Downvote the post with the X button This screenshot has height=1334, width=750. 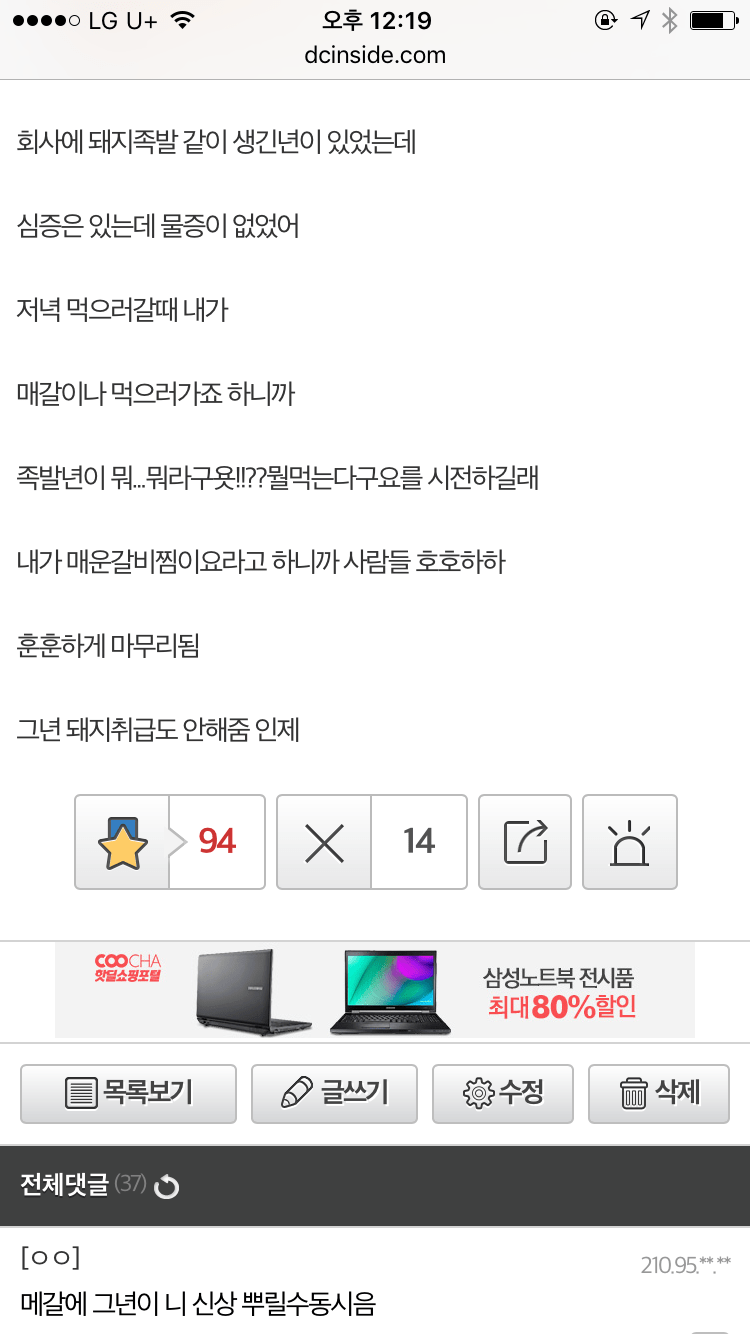pos(324,842)
